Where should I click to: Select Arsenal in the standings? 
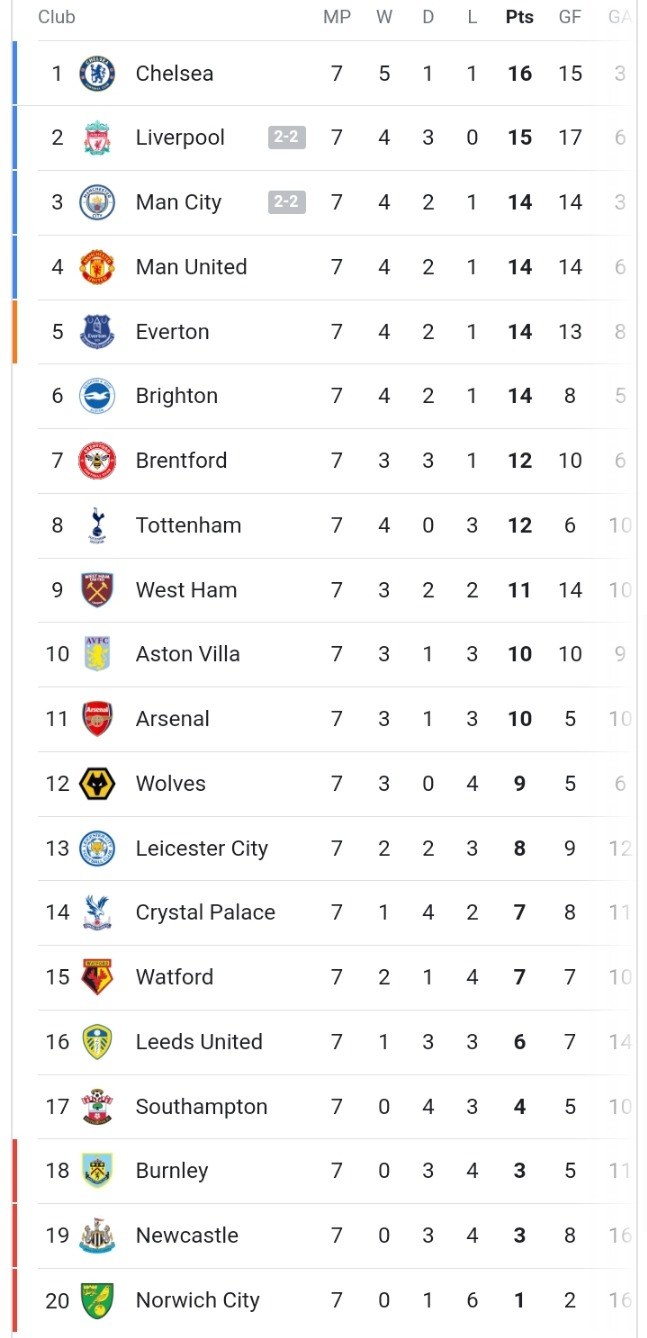pyautogui.click(x=325, y=719)
